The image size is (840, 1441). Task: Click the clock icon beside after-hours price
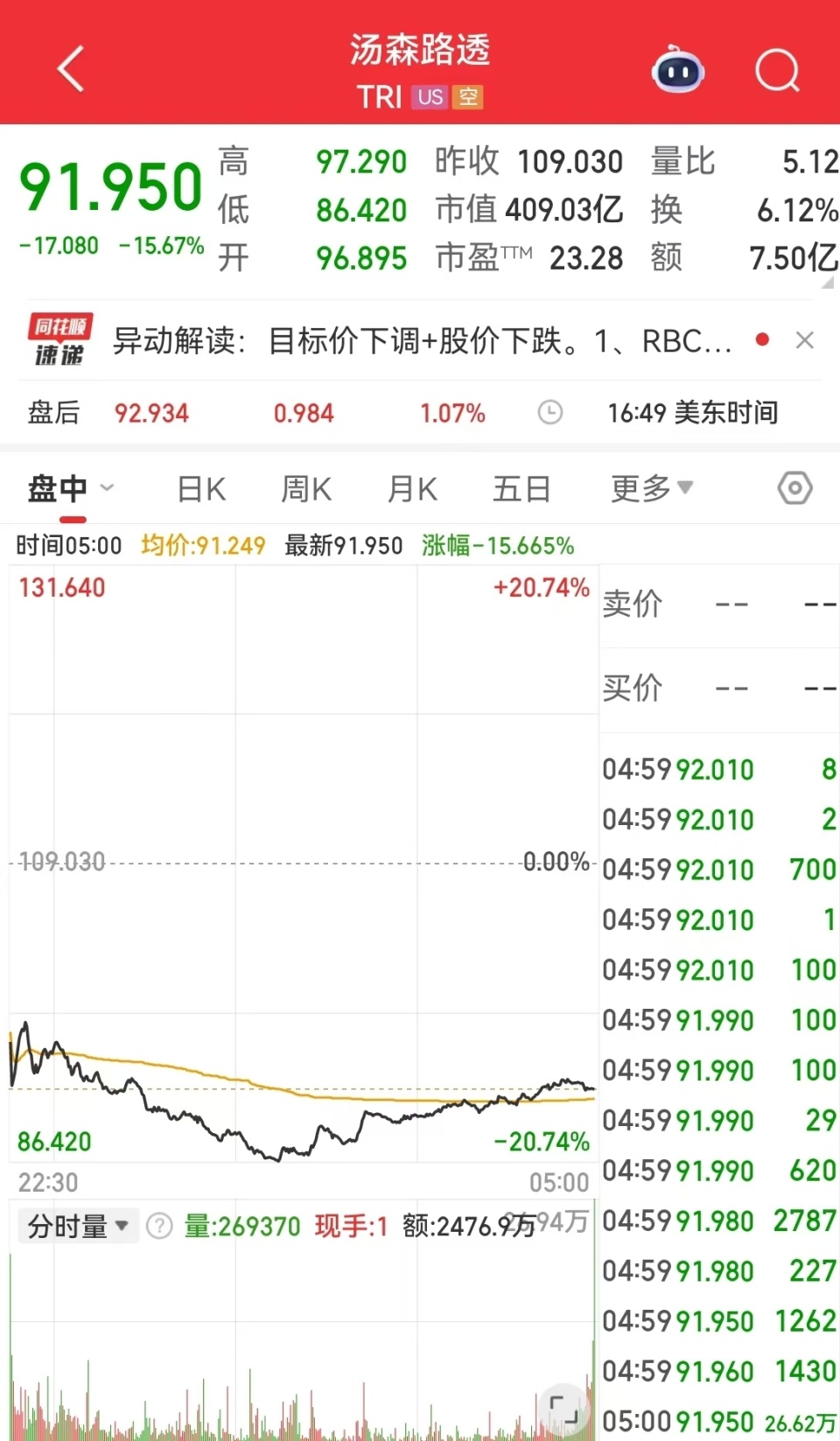point(550,411)
